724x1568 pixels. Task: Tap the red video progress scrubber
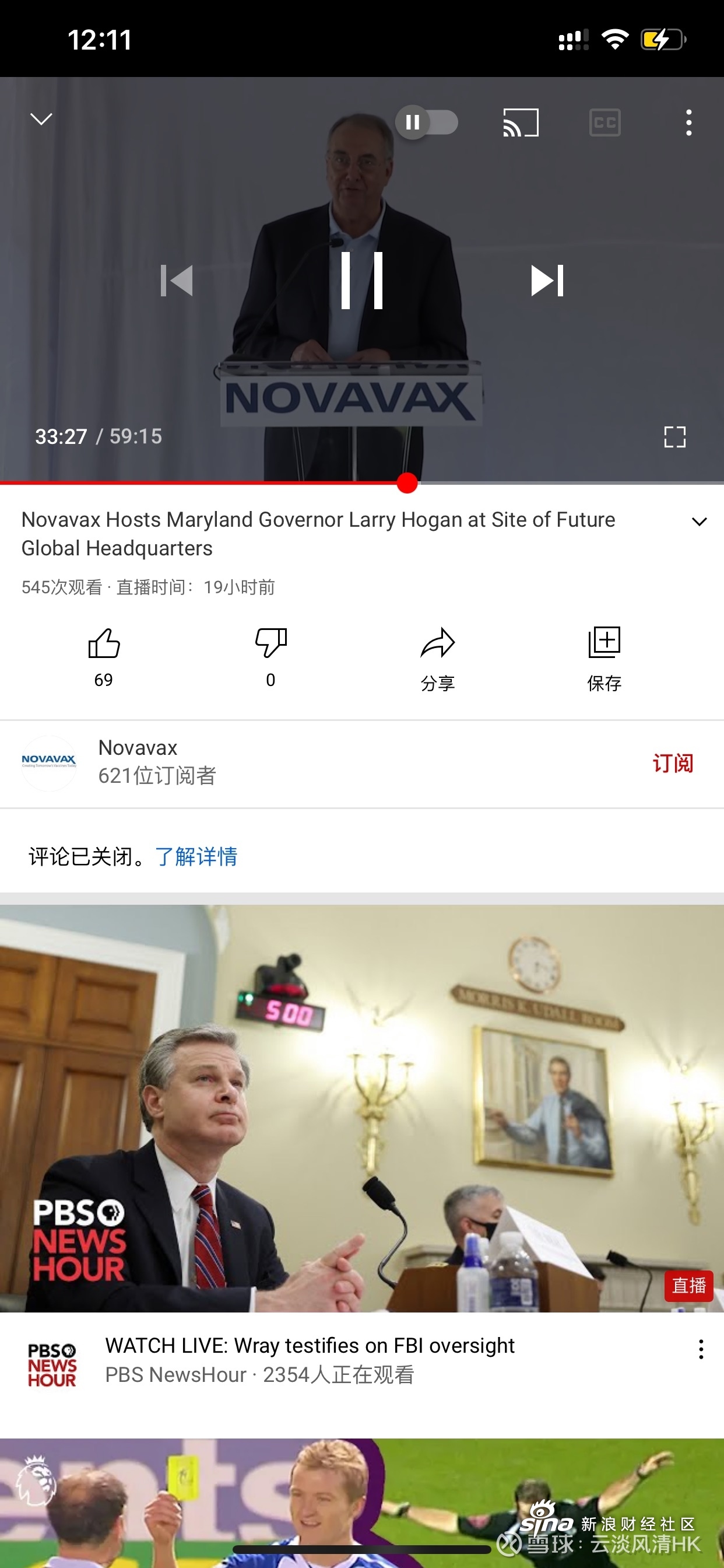point(407,482)
